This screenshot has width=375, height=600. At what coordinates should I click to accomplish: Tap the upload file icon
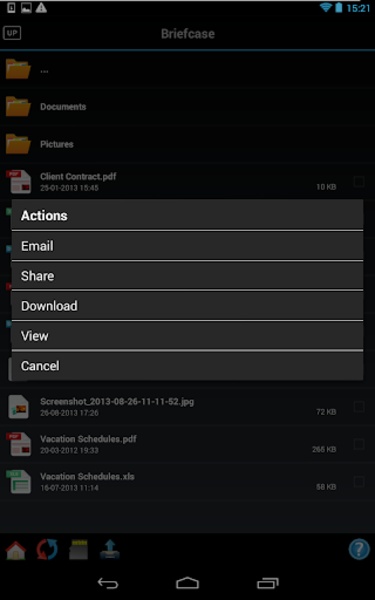pyautogui.click(x=110, y=549)
